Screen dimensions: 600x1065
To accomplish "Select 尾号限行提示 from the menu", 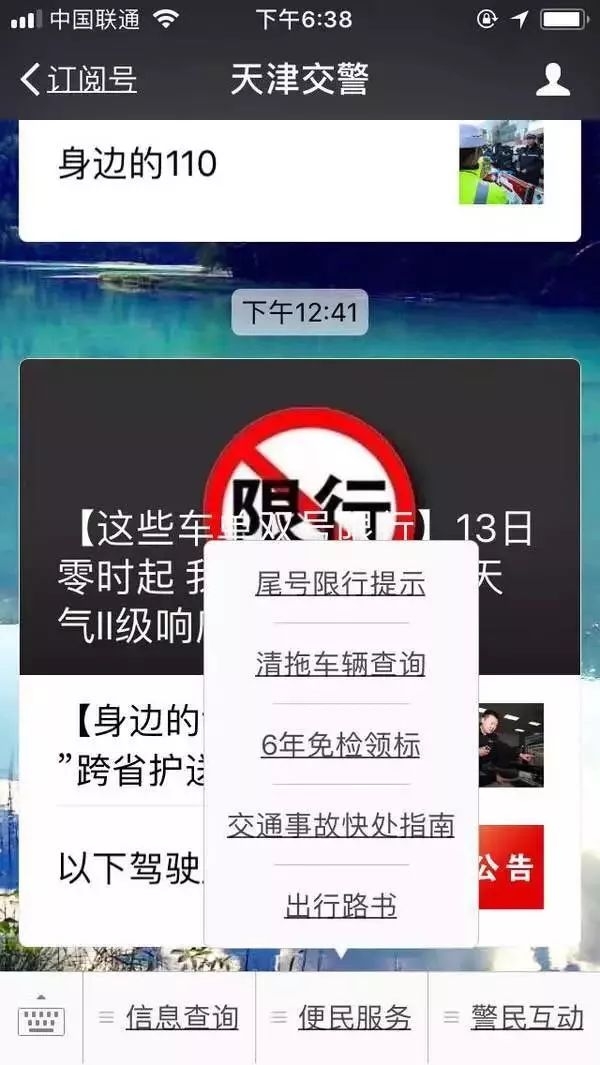I will pos(340,583).
